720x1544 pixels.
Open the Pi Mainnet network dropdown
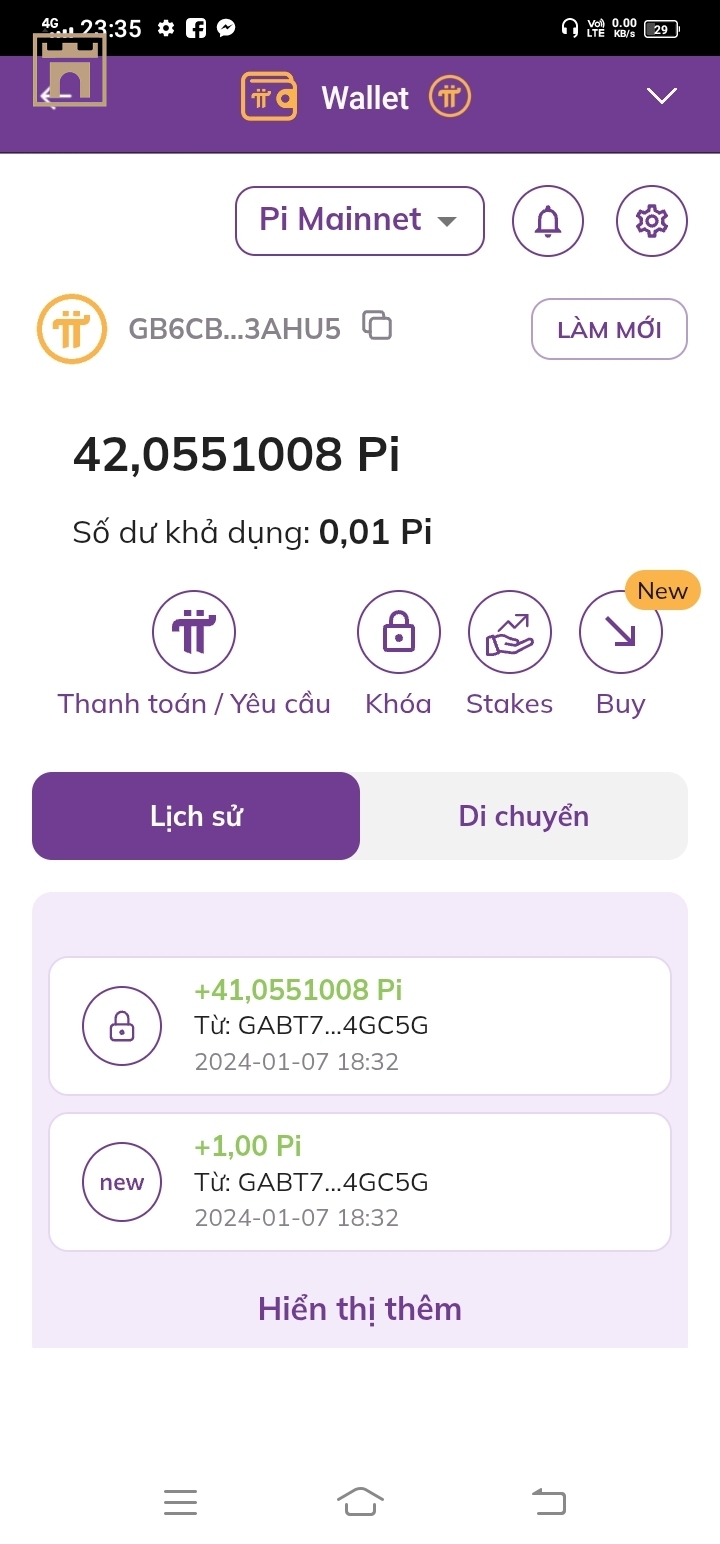coord(359,220)
